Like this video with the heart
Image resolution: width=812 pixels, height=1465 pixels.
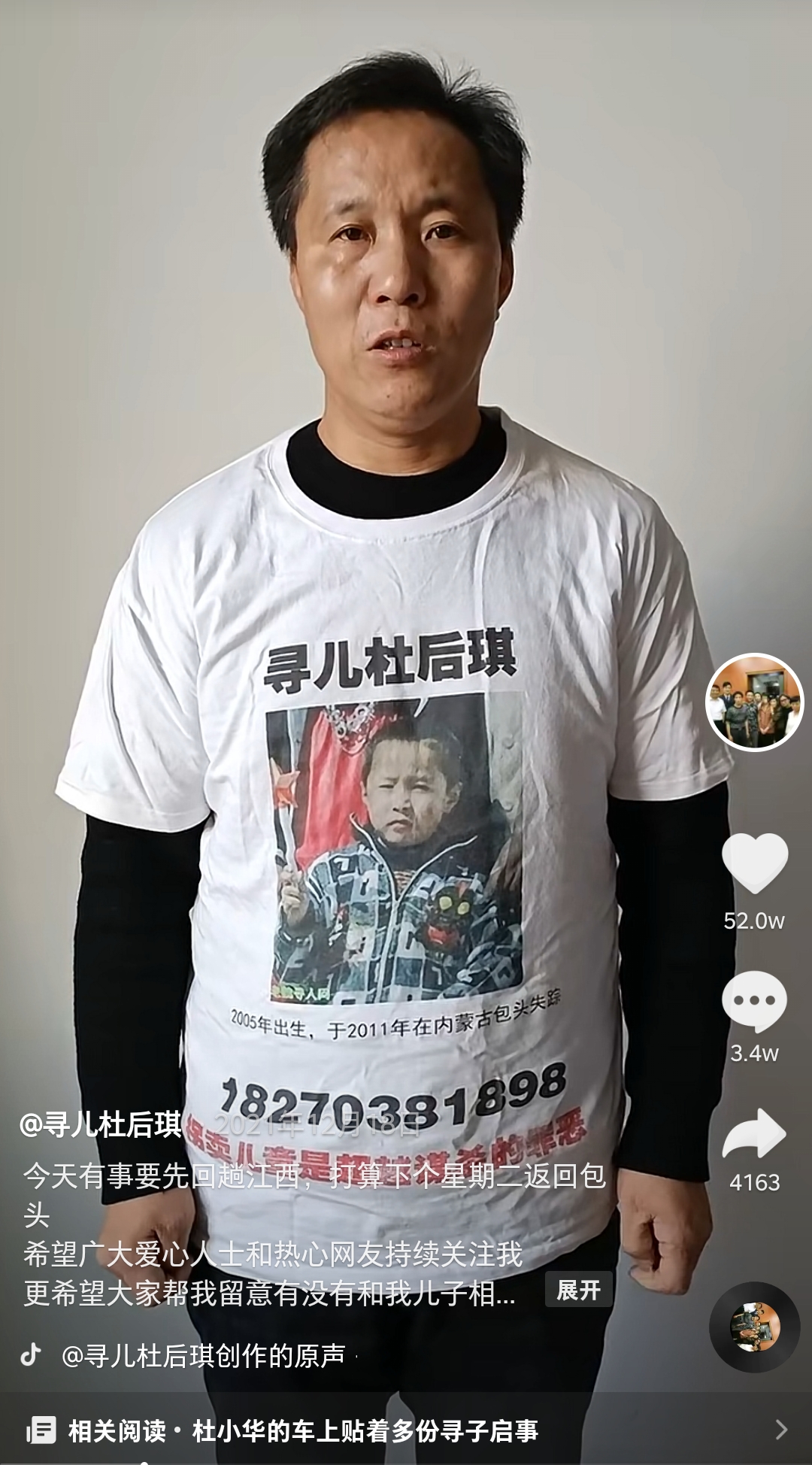click(754, 863)
